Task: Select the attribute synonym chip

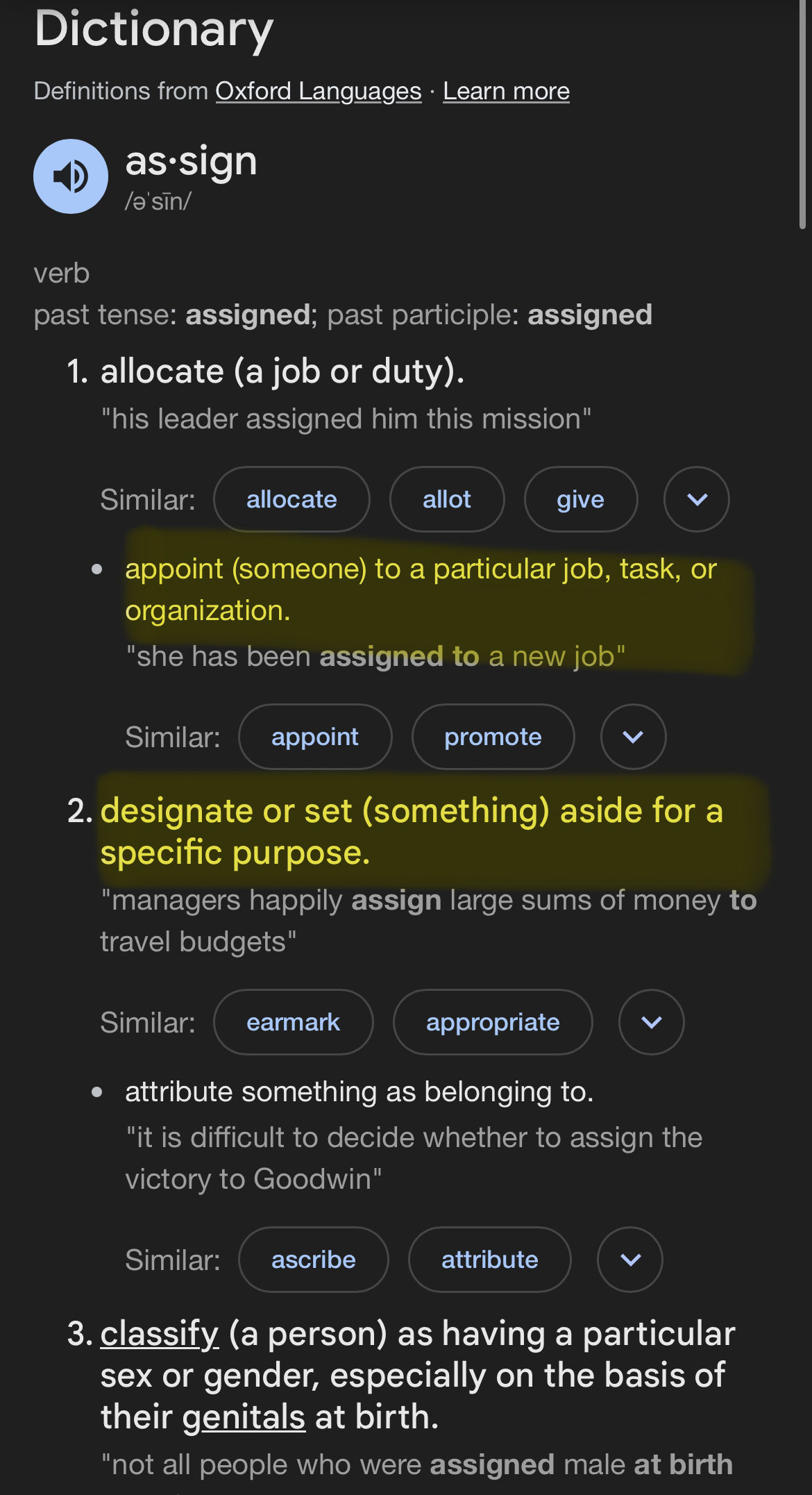Action: [490, 1260]
